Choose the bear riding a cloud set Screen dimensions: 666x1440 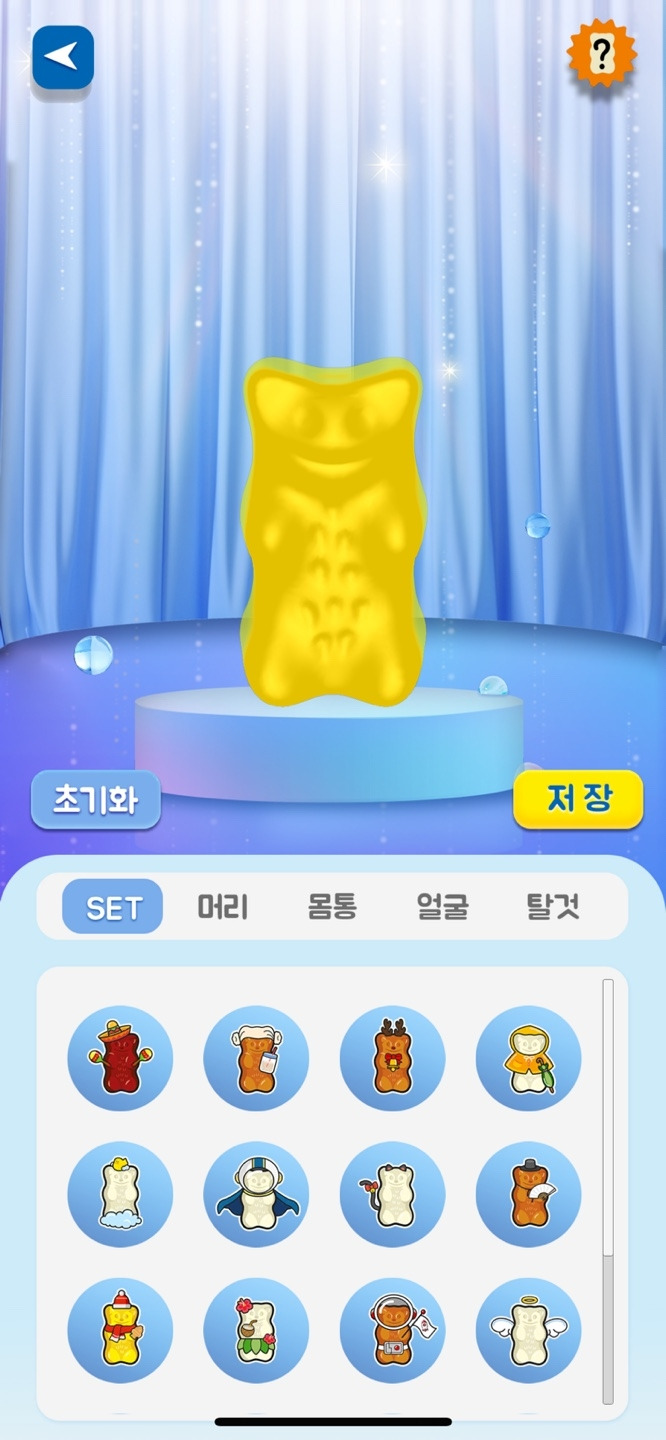point(120,1194)
